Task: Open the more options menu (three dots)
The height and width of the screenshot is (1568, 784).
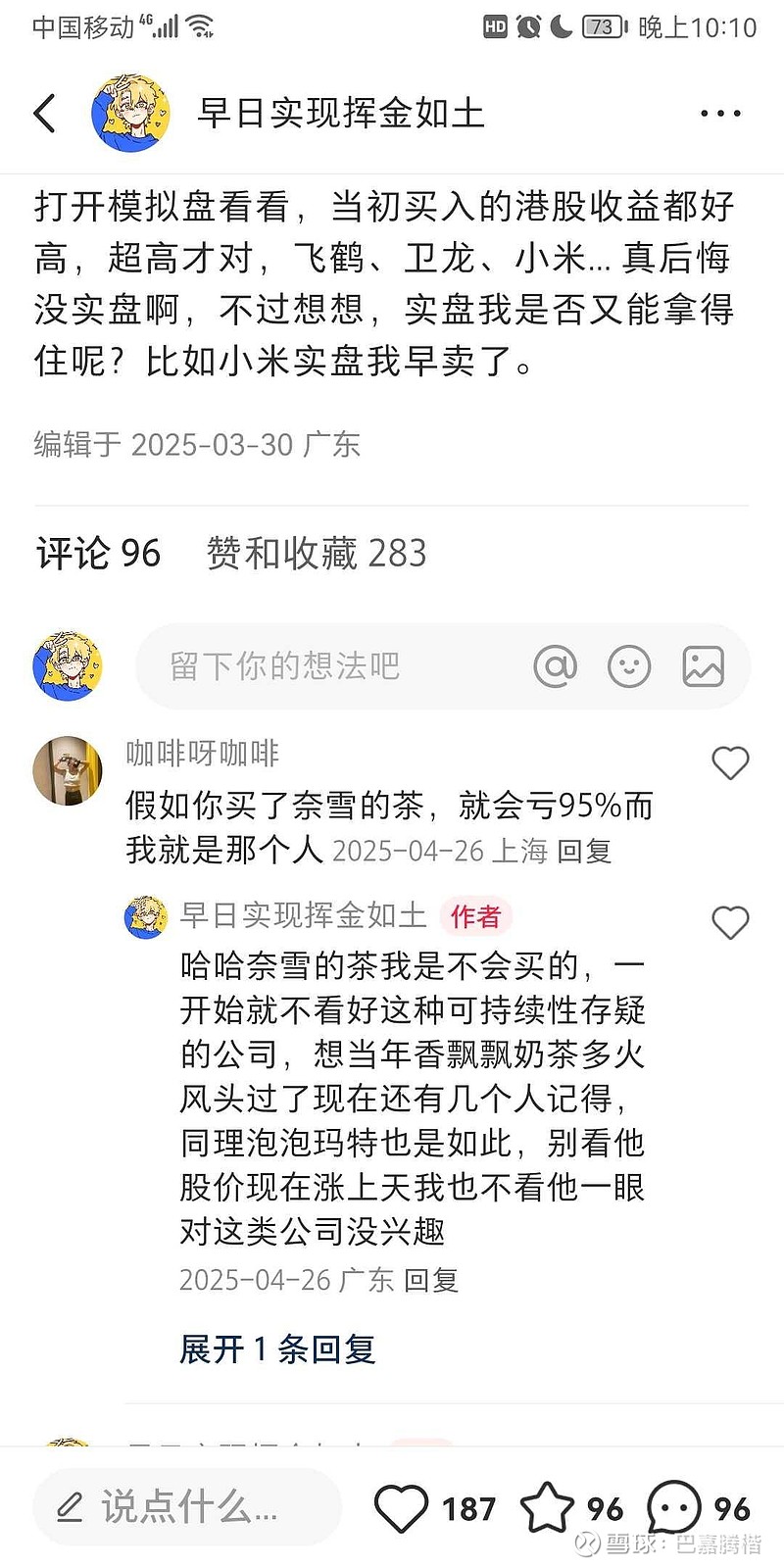Action: click(x=720, y=112)
